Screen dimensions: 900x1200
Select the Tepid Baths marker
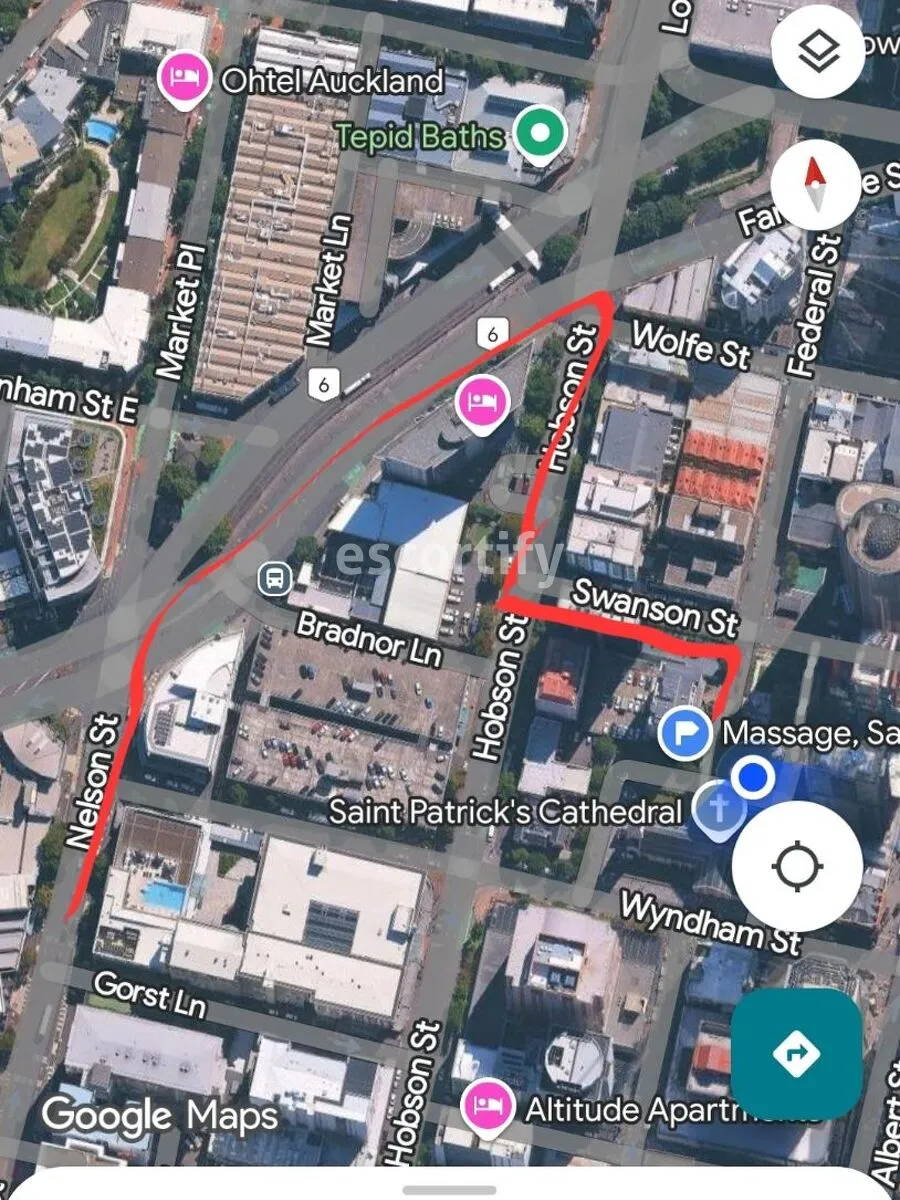pyautogui.click(x=540, y=133)
